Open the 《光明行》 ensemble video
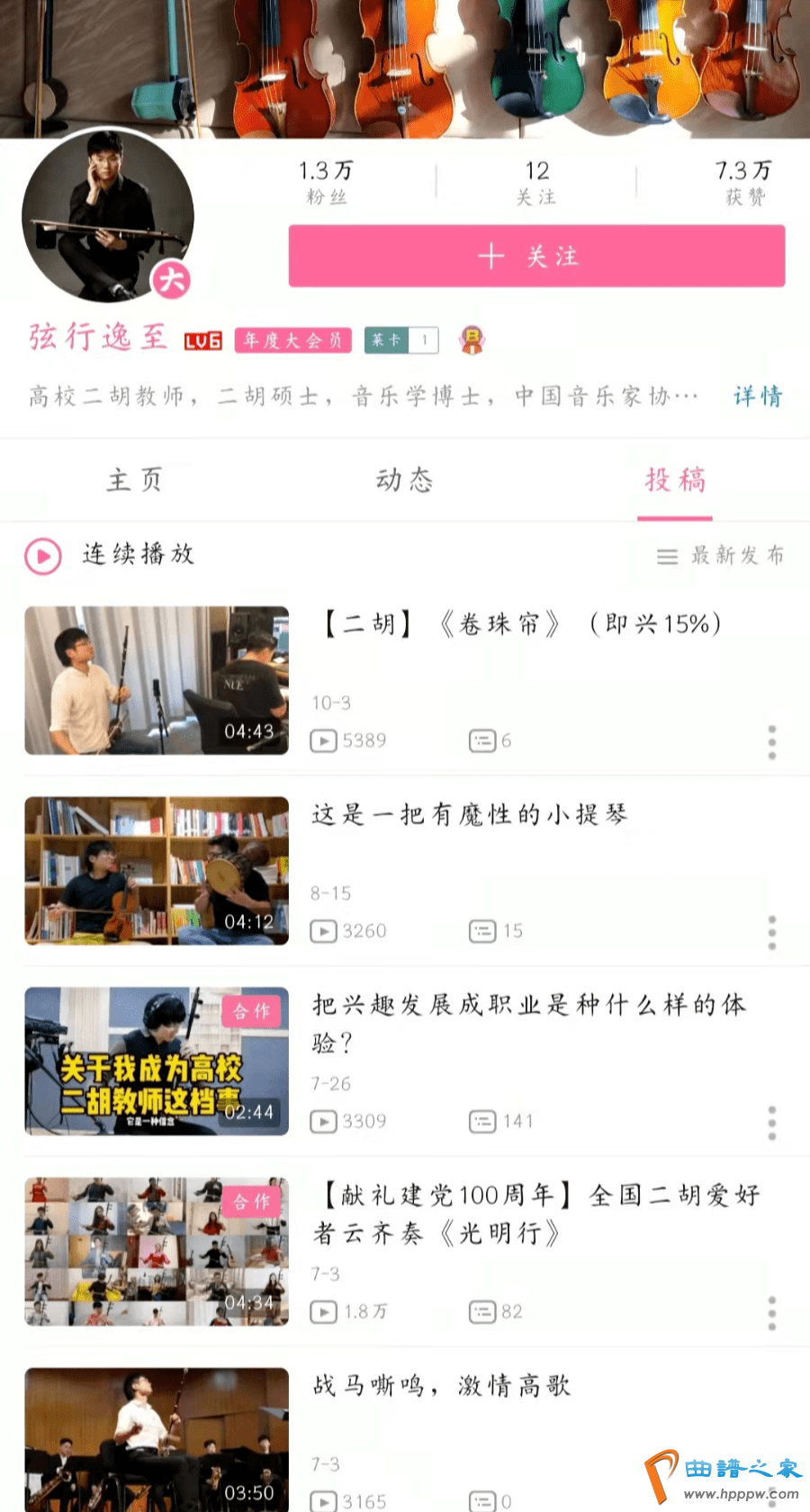 pyautogui.click(x=157, y=1251)
